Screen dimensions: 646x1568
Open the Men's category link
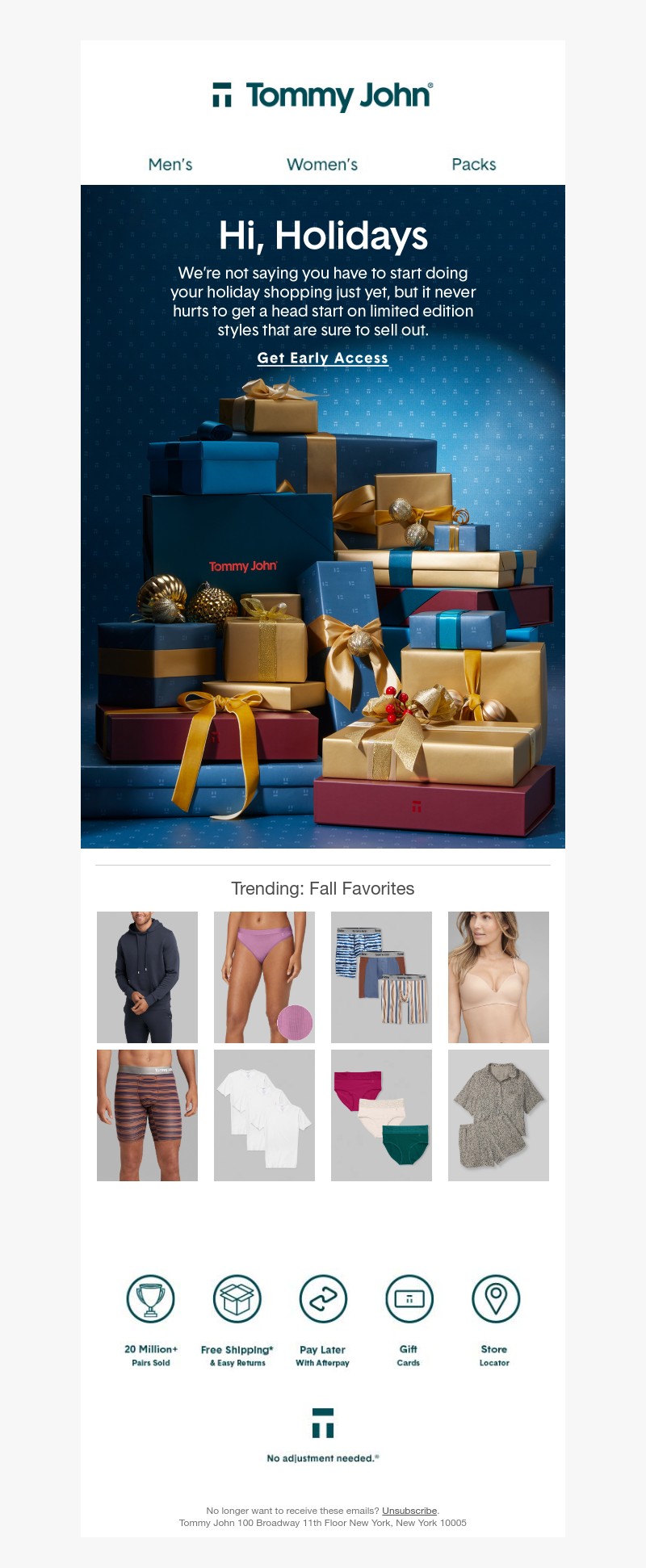click(170, 165)
